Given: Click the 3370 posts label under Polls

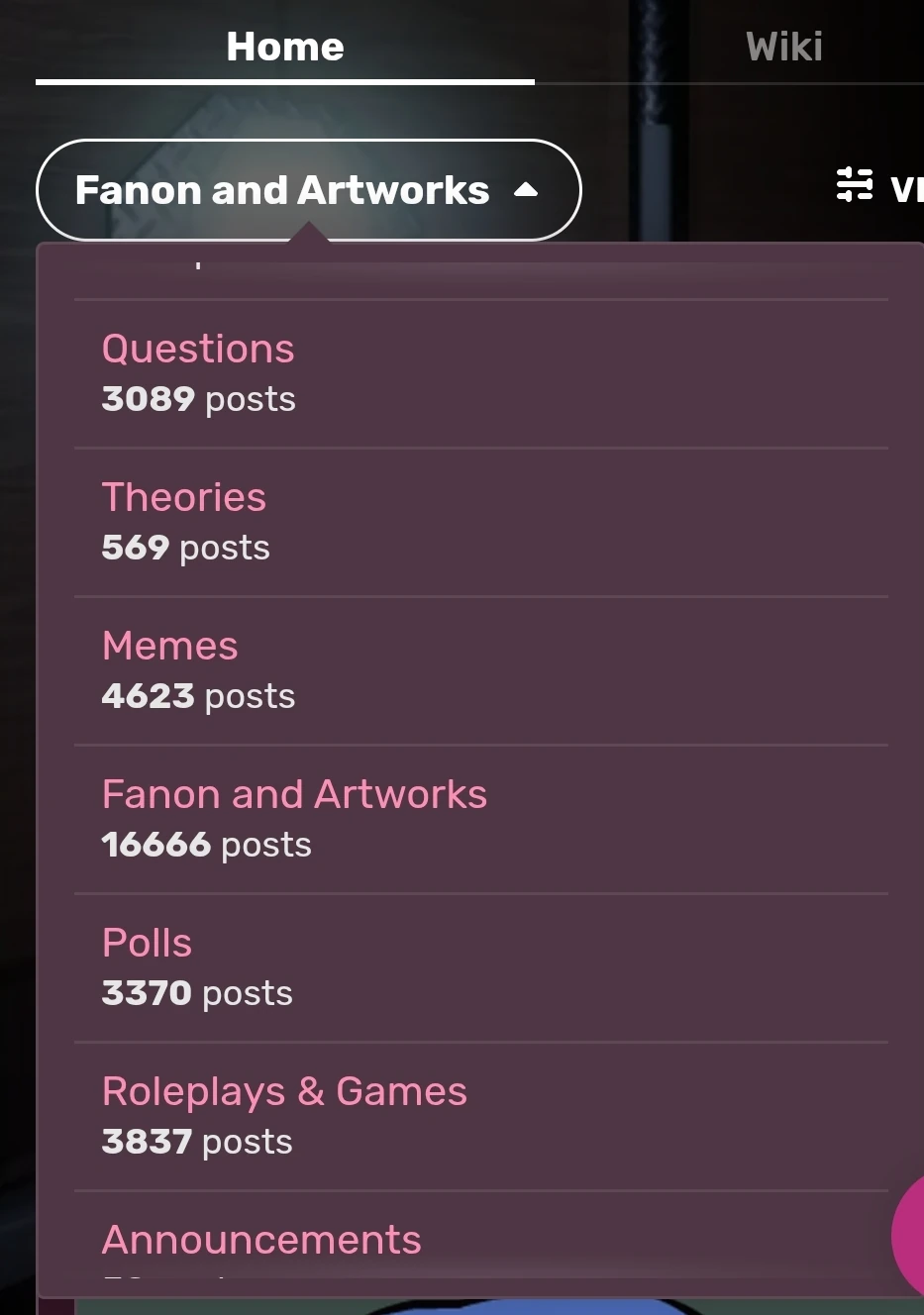Looking at the screenshot, I should pyautogui.click(x=196, y=993).
